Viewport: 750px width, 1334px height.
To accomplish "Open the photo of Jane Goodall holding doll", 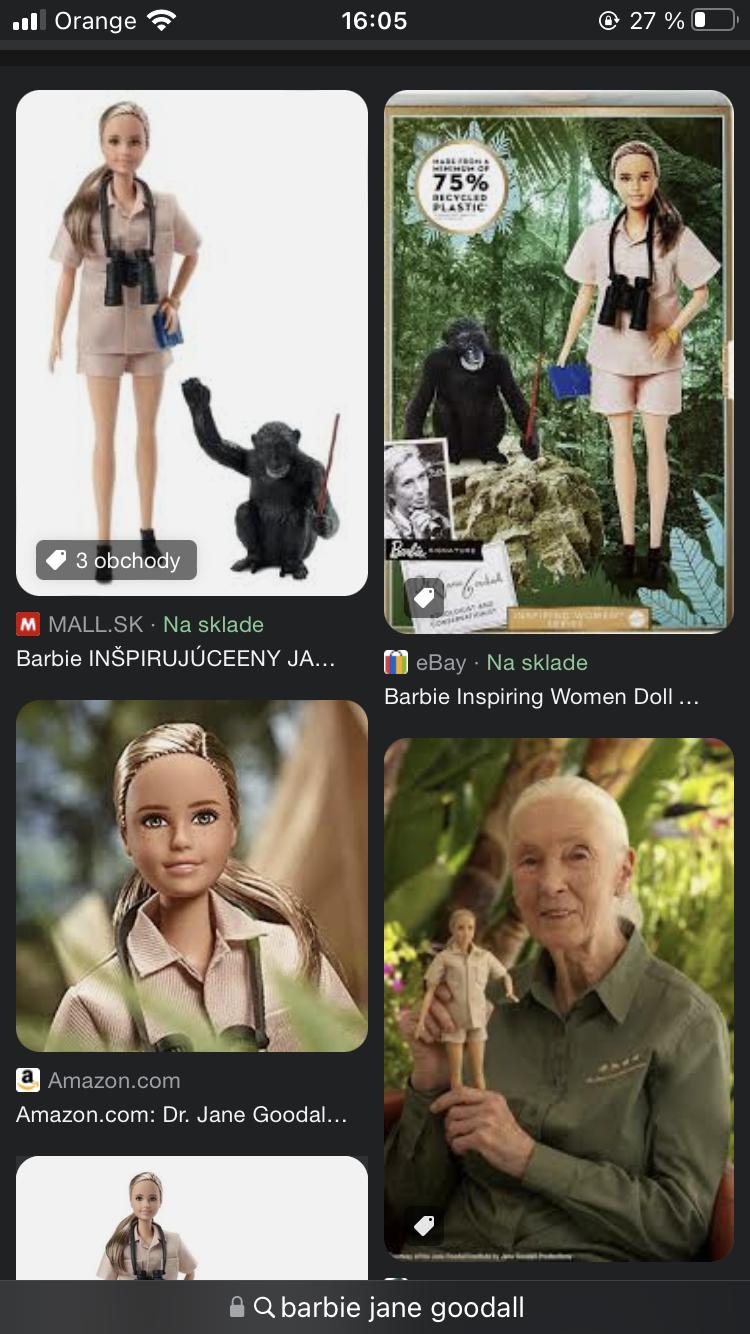I will (x=559, y=1000).
